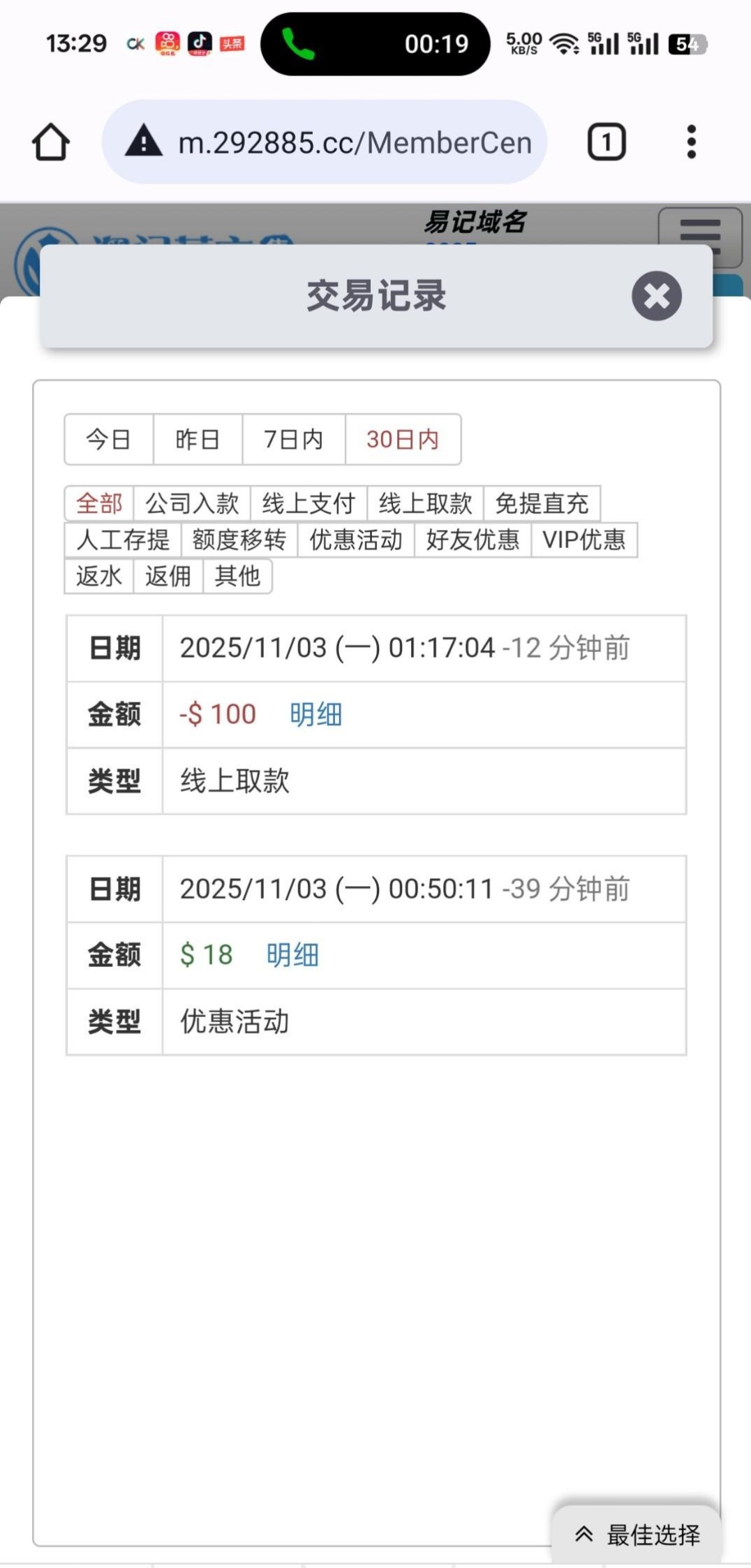The image size is (751, 1568).
Task: Show 额度移转 records
Action: pos(239,540)
